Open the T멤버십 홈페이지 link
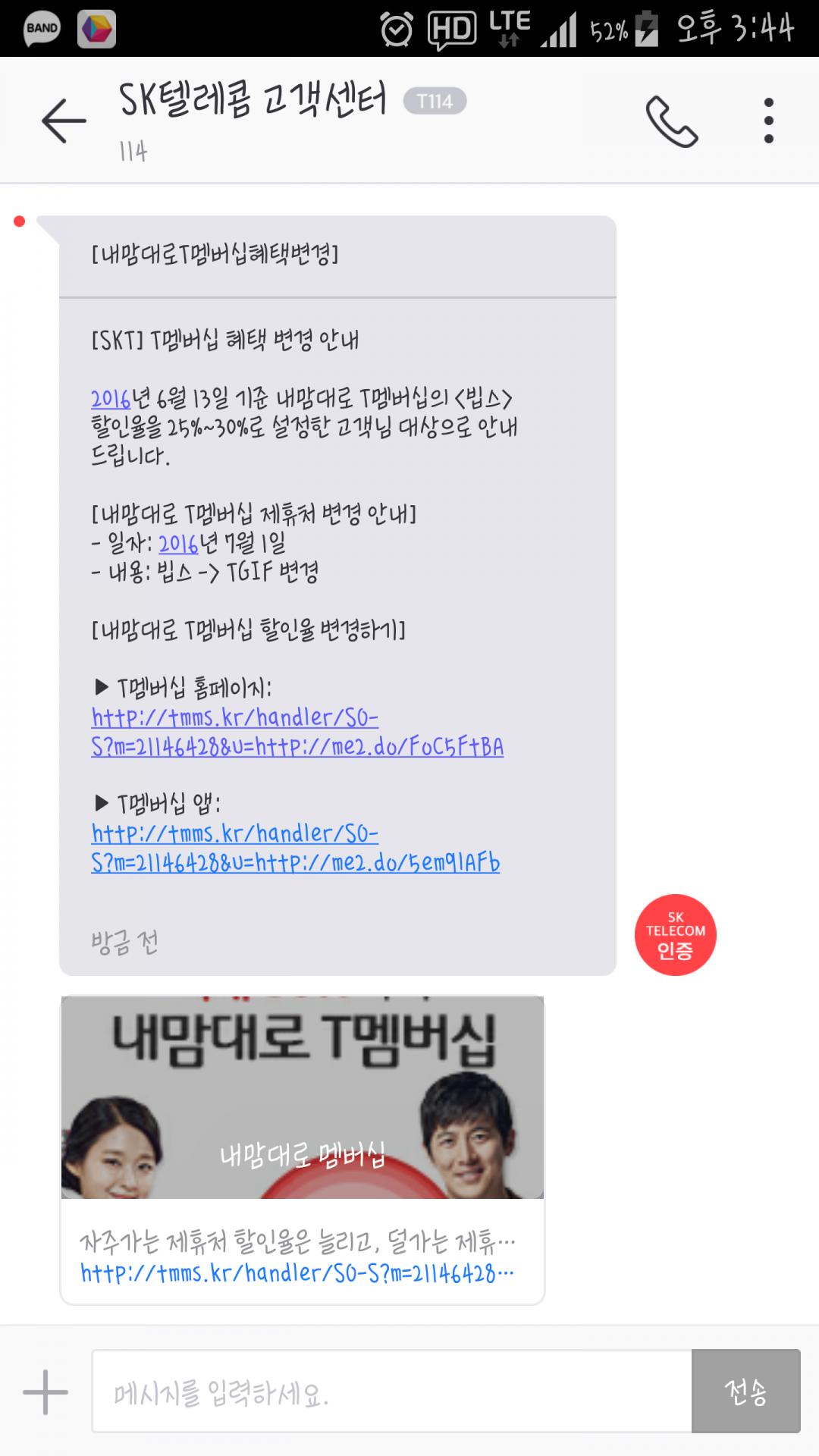This screenshot has height=1456, width=819. [x=296, y=733]
